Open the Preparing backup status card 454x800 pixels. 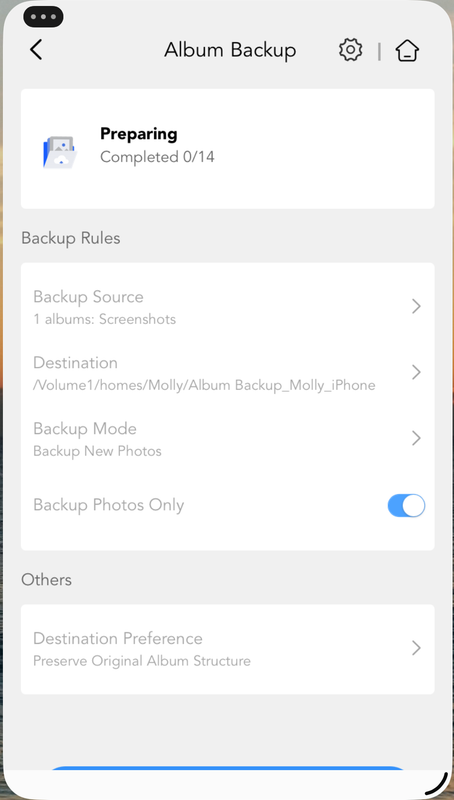click(x=228, y=148)
